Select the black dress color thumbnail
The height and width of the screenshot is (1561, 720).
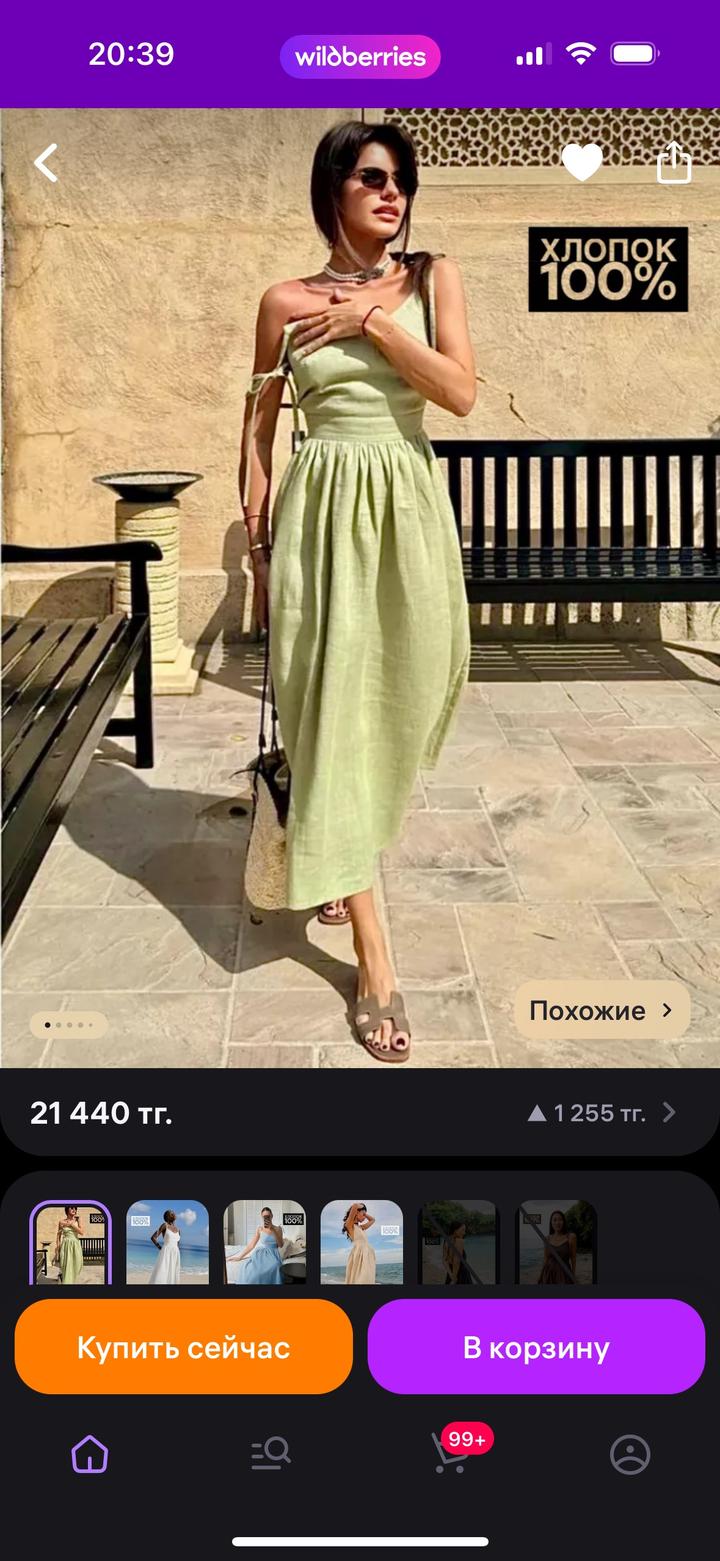458,1243
